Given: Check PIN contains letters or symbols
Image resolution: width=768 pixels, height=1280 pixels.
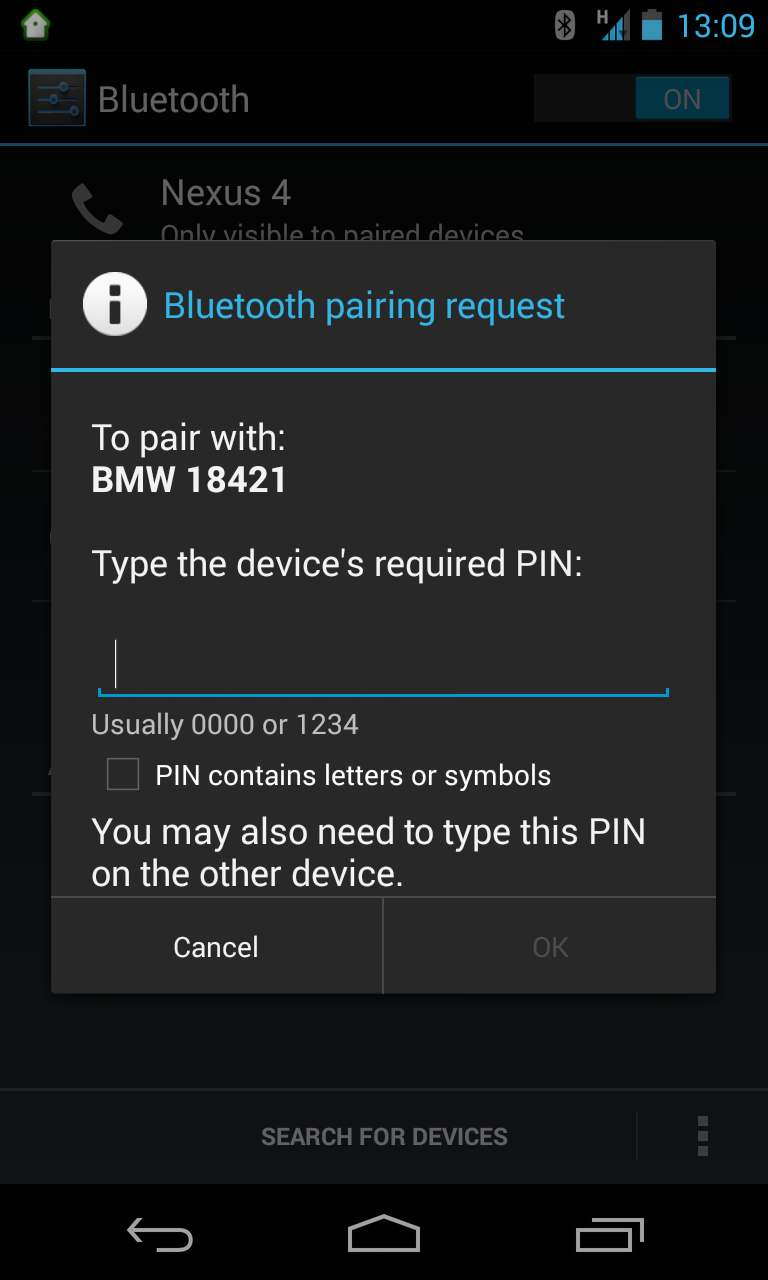Looking at the screenshot, I should click(123, 775).
